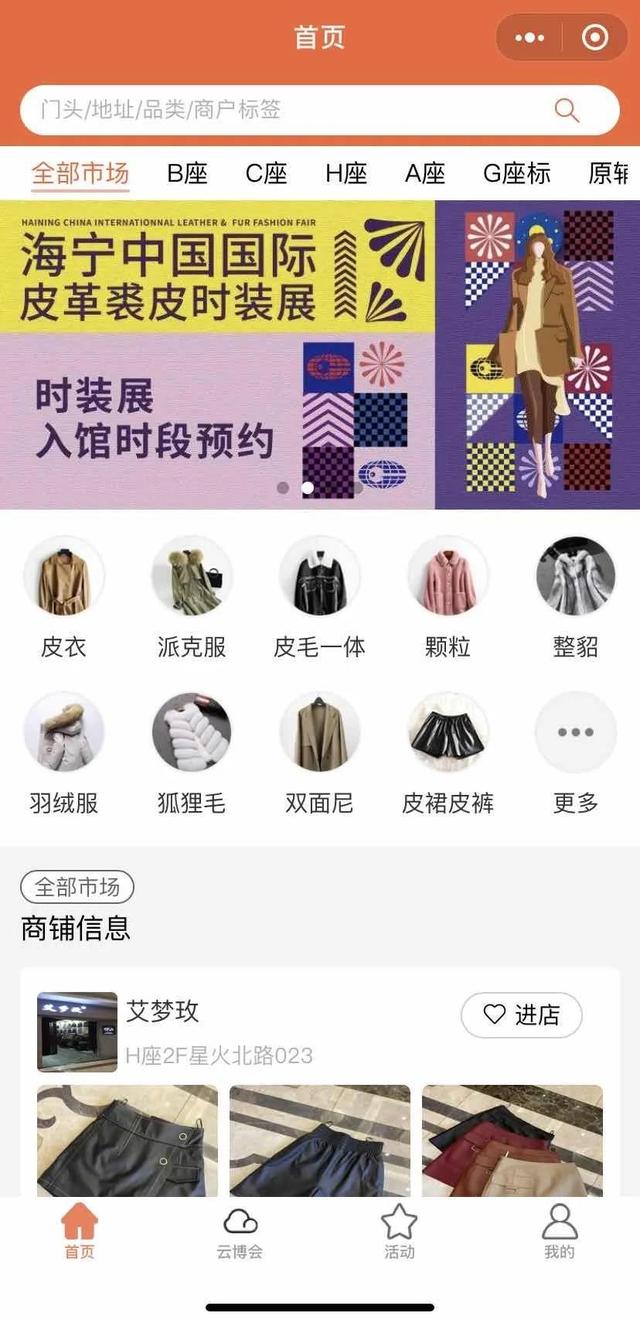Open the mini program's three-dot menu

coord(530,38)
